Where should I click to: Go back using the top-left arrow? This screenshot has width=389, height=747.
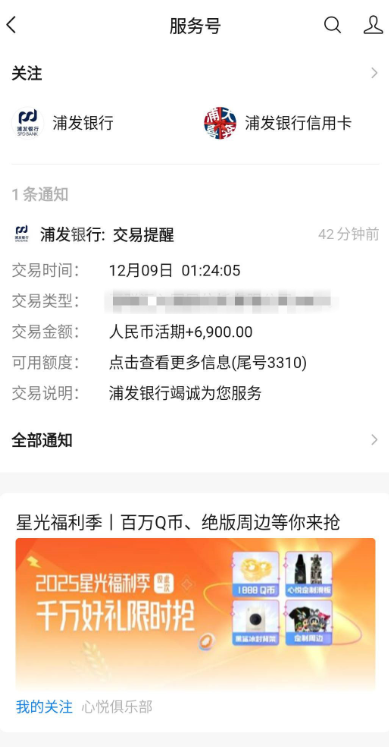point(11,25)
